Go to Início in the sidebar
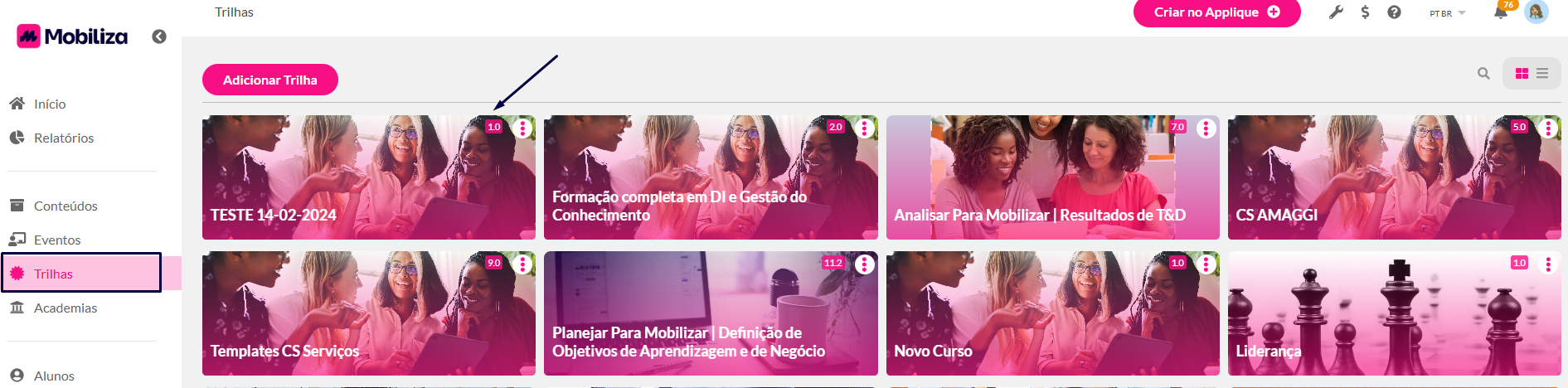 [x=49, y=104]
